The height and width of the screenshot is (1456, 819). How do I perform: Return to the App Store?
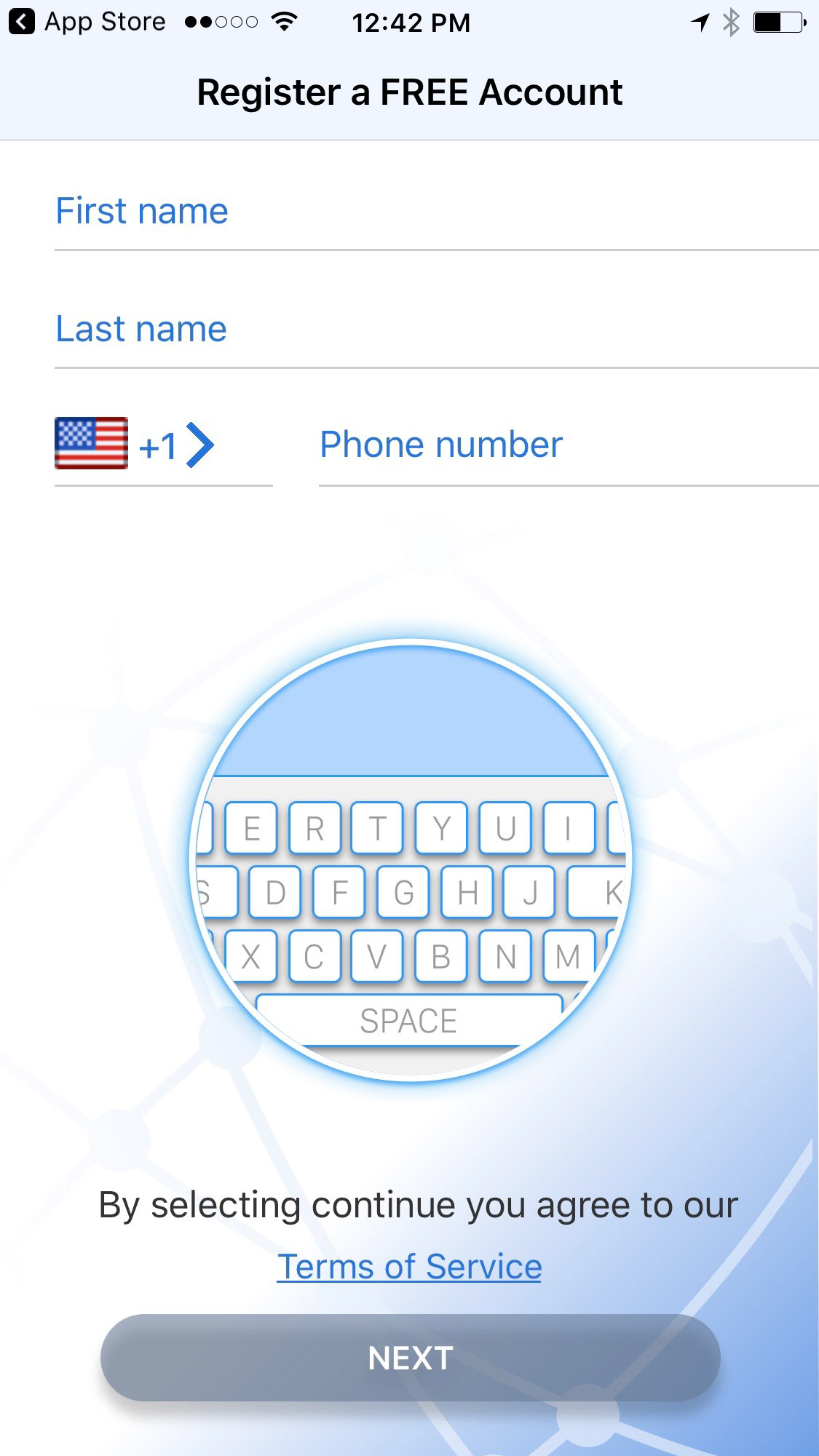87,23
